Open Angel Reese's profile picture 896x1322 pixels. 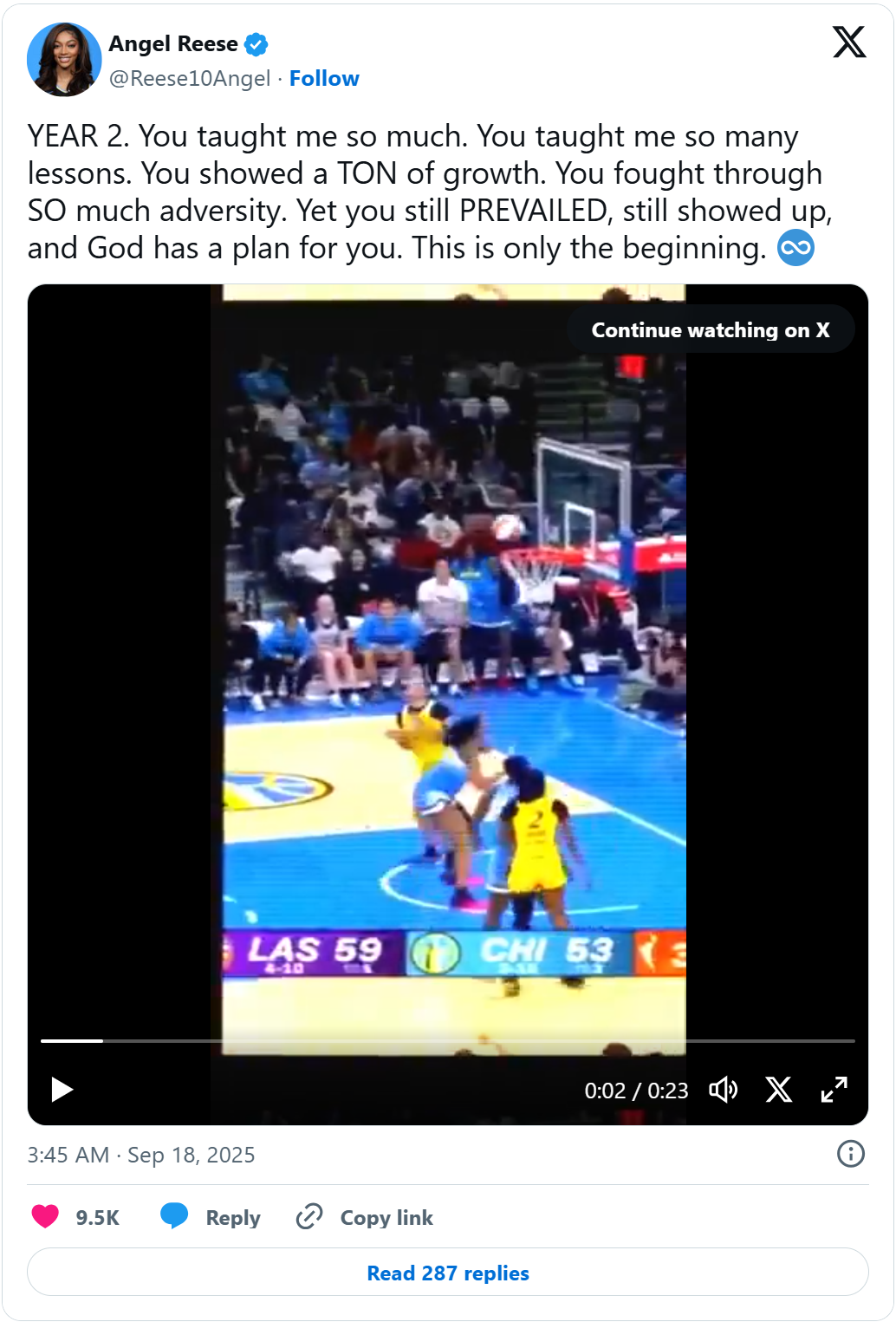coord(64,60)
